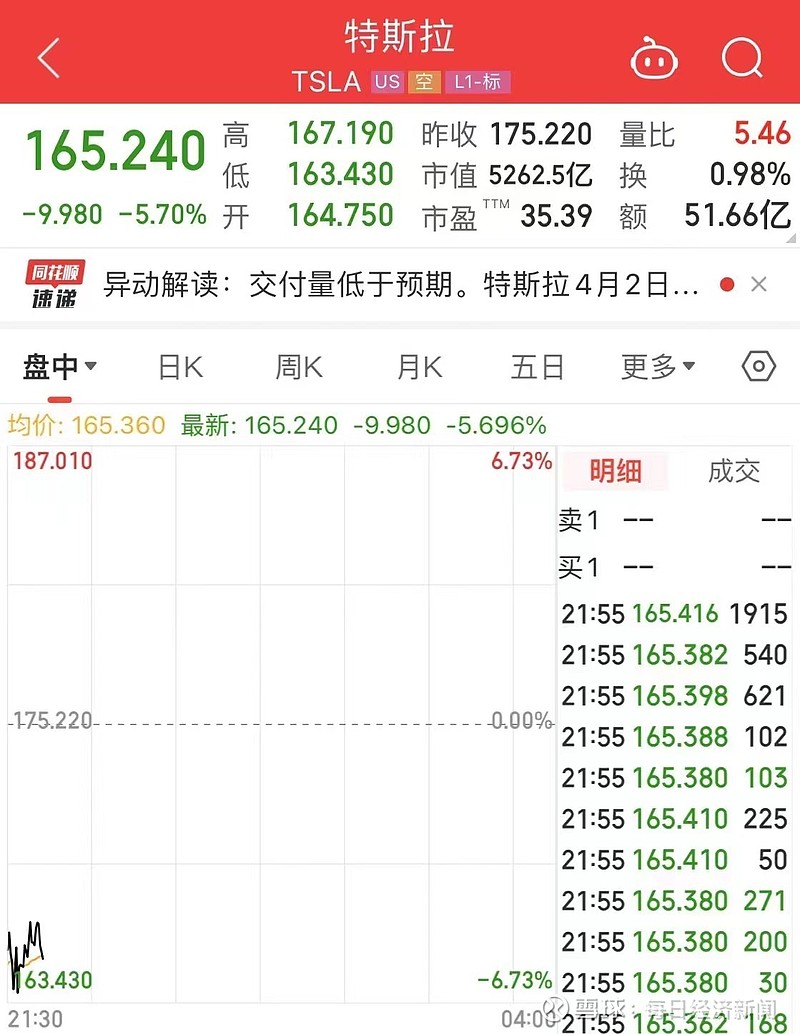Click the US market badge next to TSLA
The image size is (800, 1034).
389,83
